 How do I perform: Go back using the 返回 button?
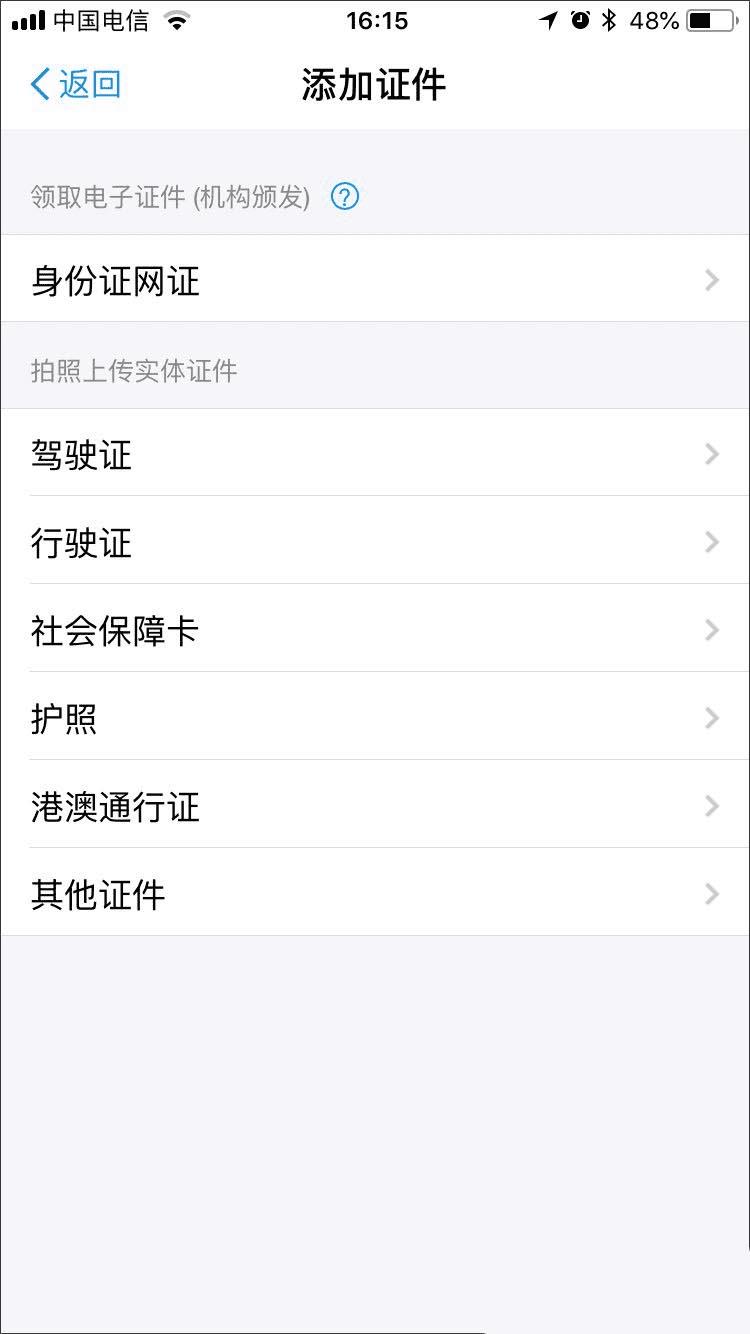[76, 84]
